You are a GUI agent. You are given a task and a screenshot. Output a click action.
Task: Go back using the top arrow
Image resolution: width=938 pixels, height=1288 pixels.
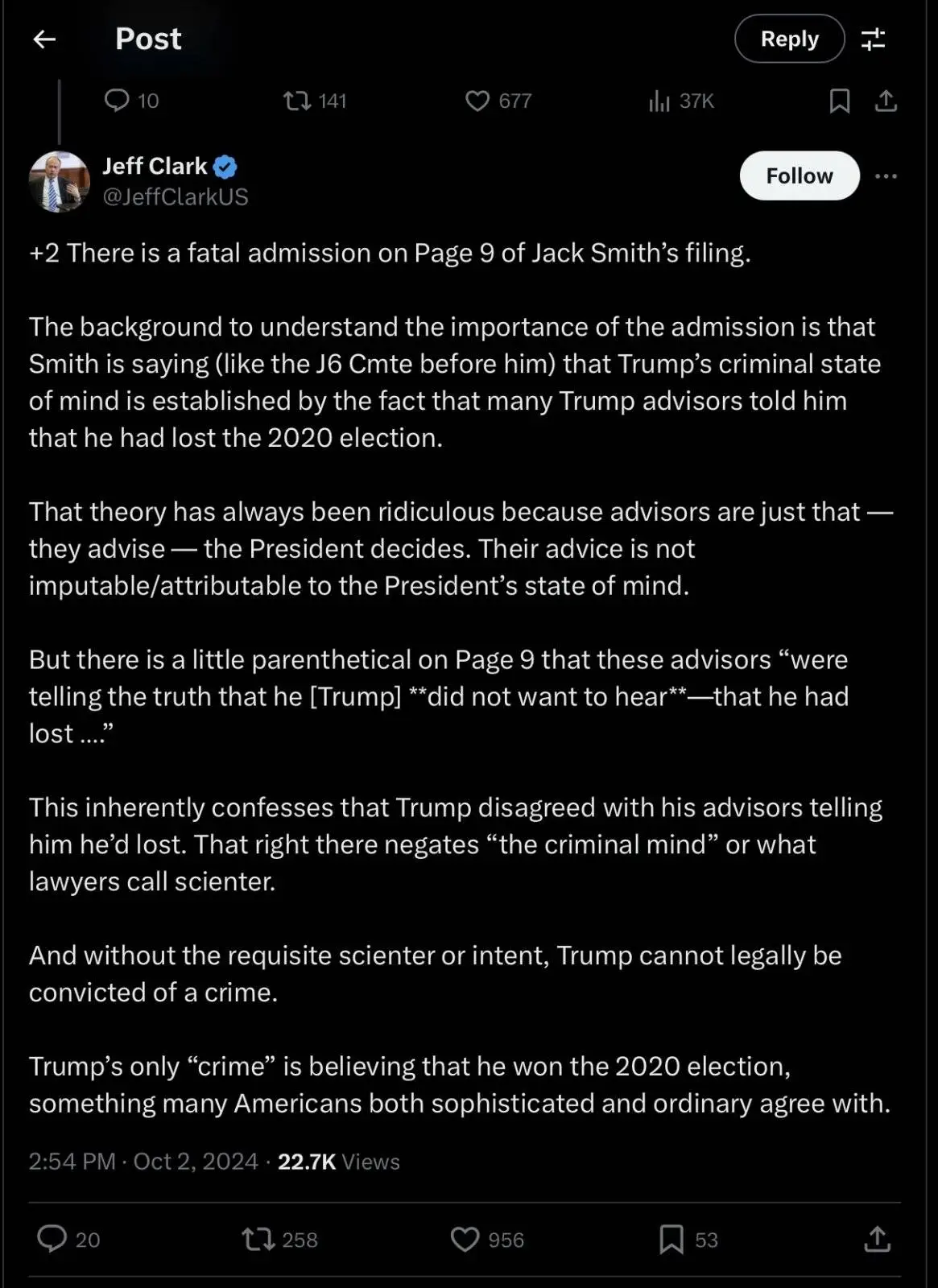(44, 39)
